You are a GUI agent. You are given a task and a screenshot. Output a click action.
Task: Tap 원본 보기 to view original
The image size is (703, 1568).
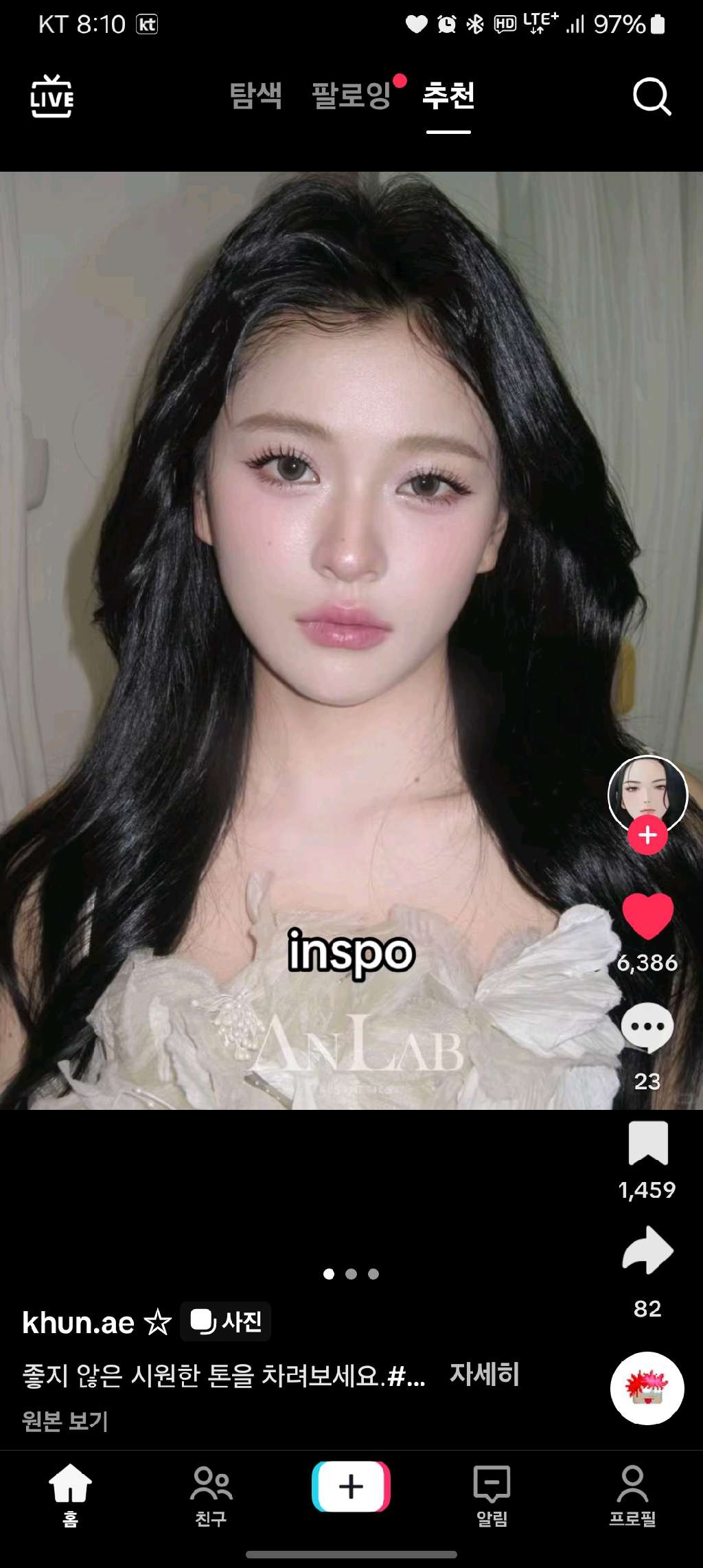click(x=65, y=1421)
